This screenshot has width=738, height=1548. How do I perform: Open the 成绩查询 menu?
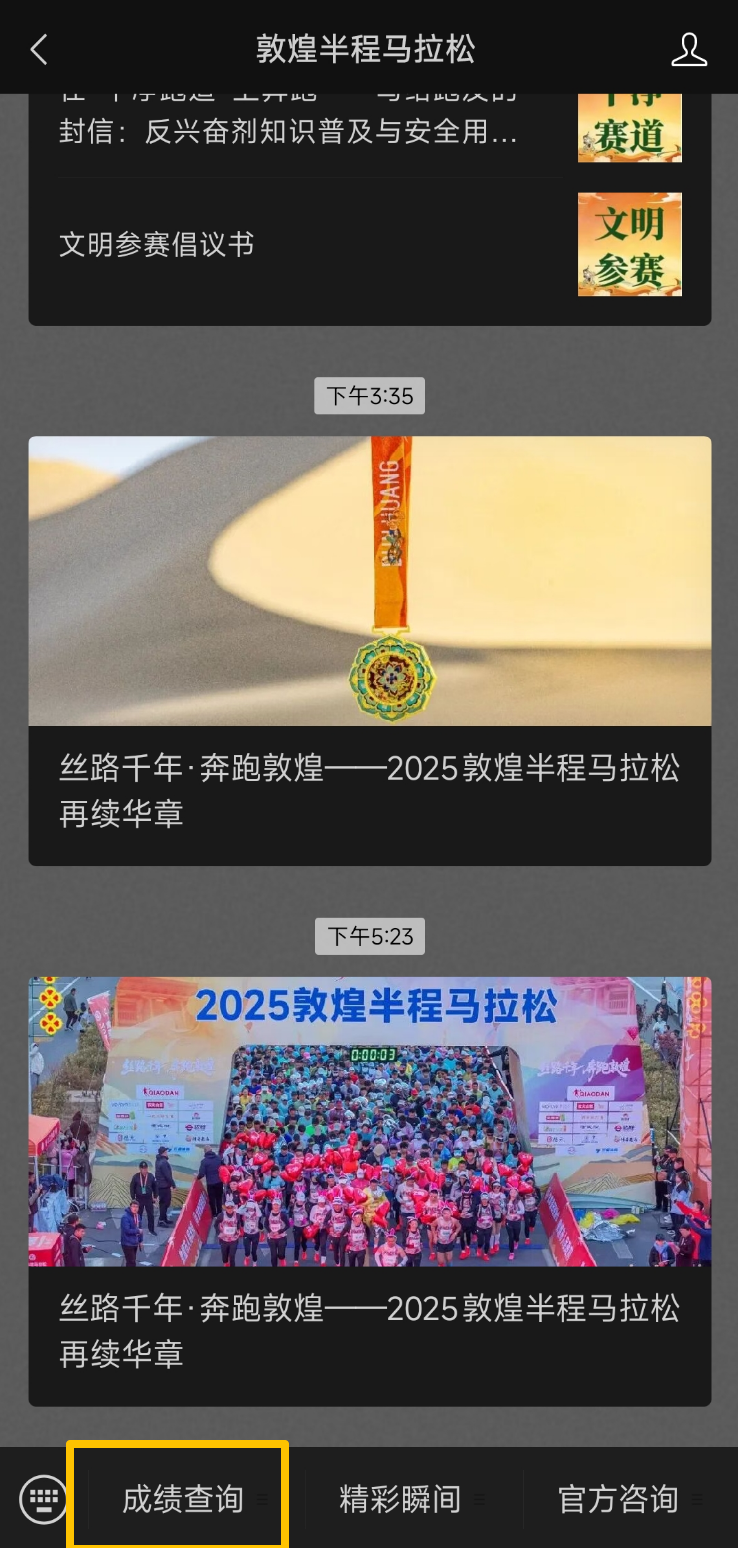[x=183, y=1499]
